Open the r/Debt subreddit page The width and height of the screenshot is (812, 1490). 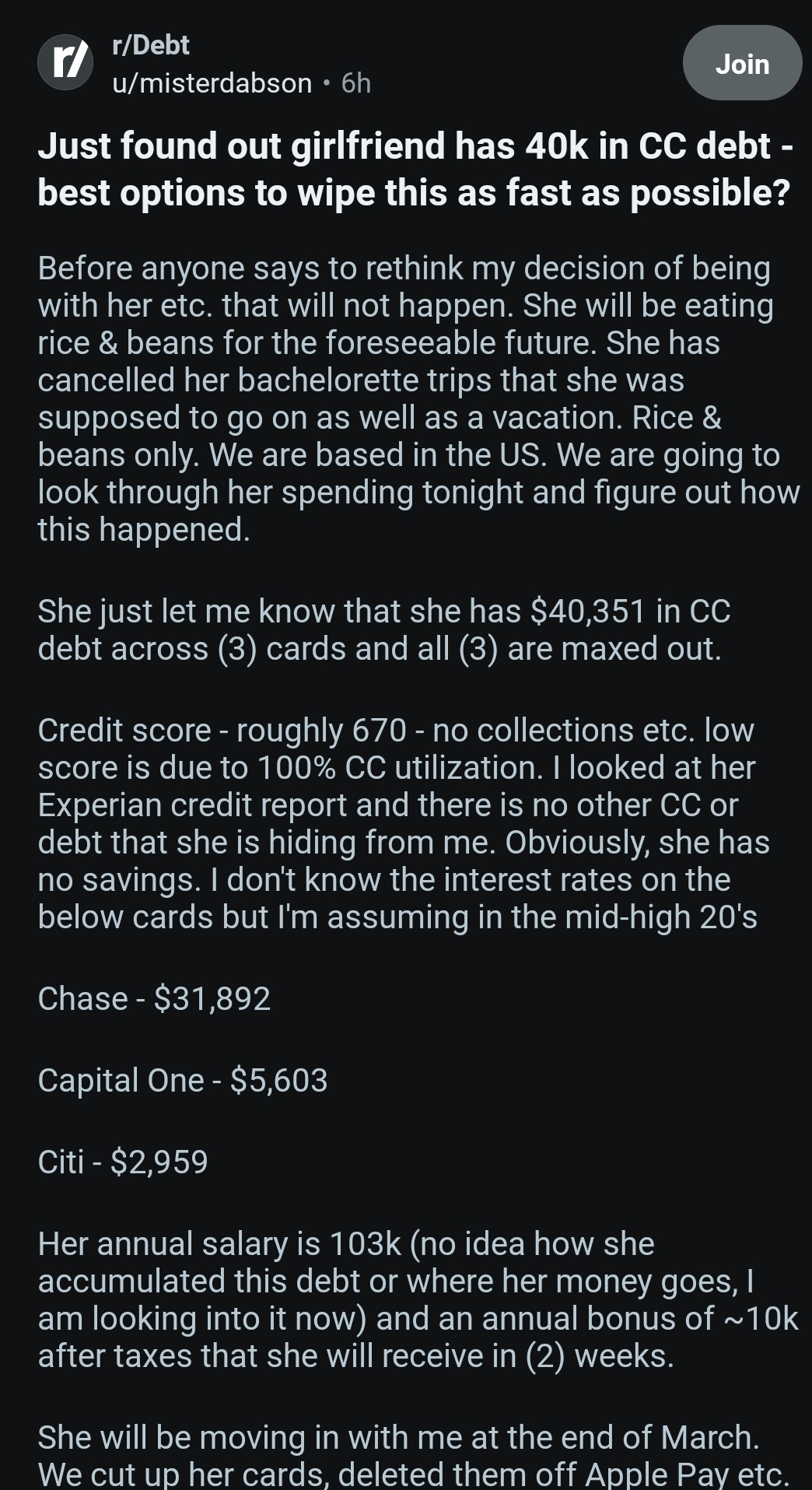pos(151,45)
